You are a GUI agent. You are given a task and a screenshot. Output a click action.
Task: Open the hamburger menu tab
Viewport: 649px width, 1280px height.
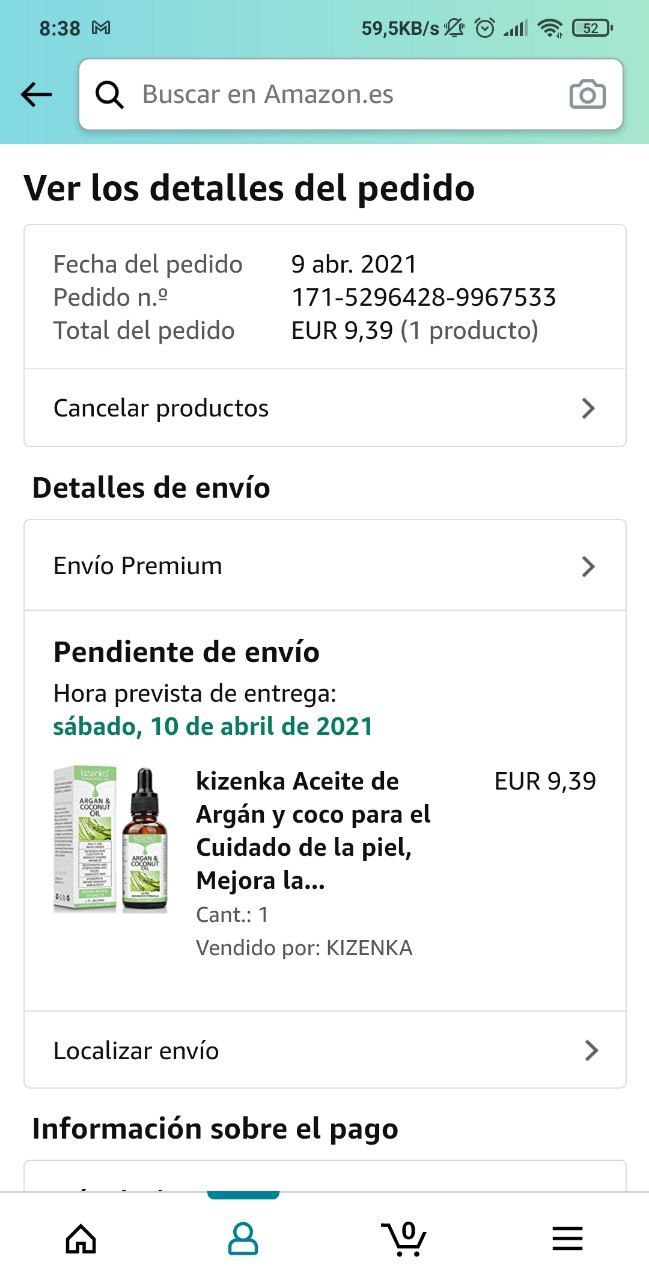pyautogui.click(x=567, y=1239)
